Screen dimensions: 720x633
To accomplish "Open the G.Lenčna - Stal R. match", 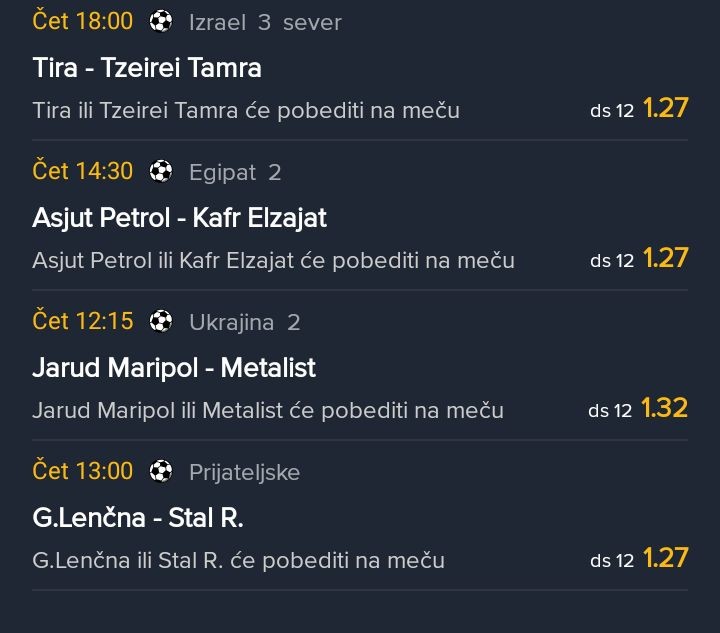I will tap(138, 518).
